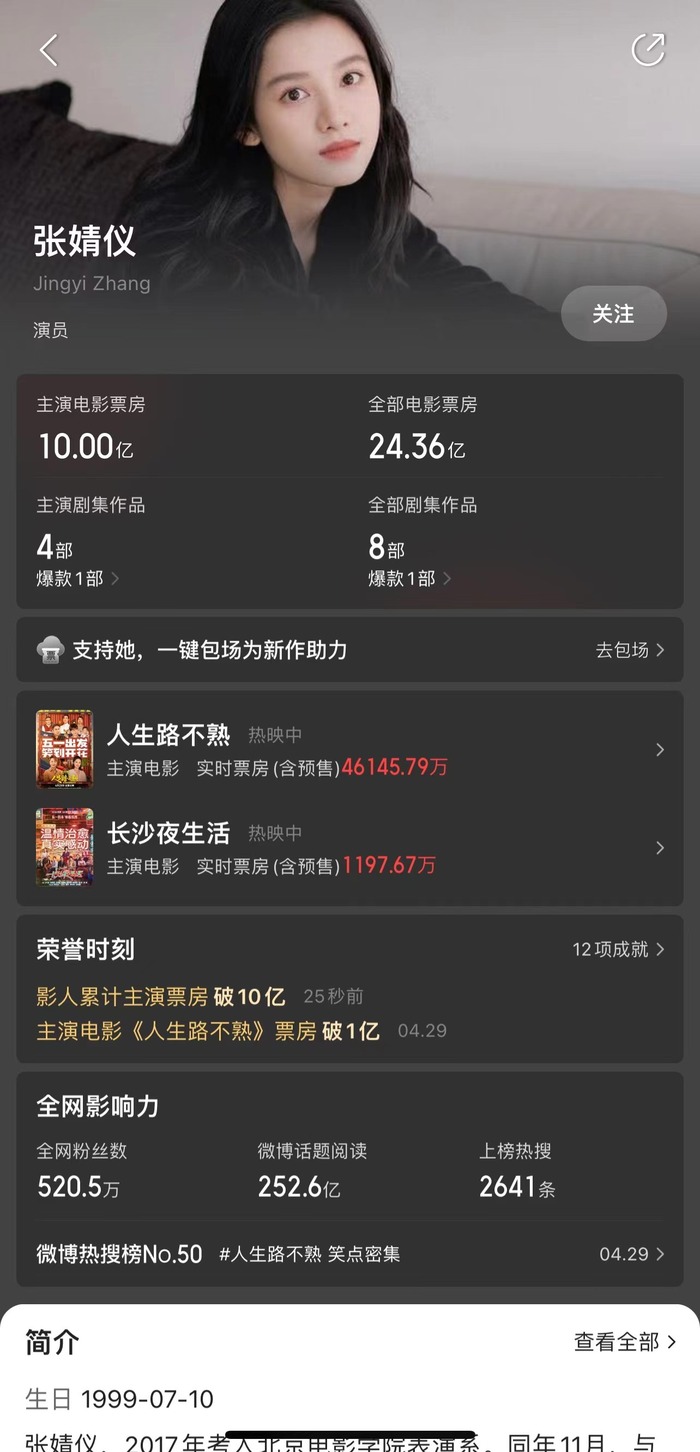Share this actor profile page
Image resolution: width=700 pixels, height=1452 pixels.
(648, 50)
